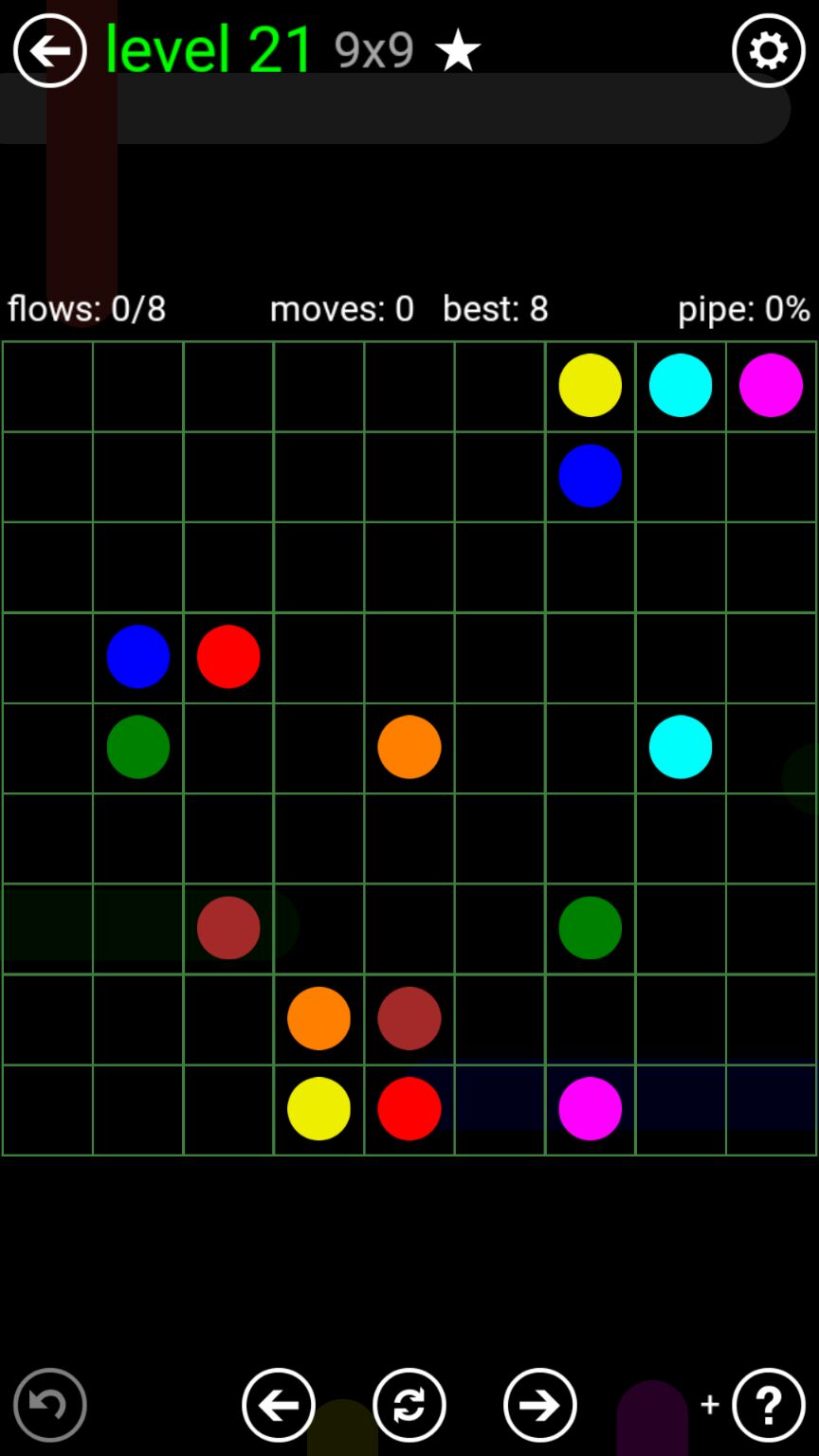
Task: Tap the yellow dot in the bottom row
Action: (318, 1108)
